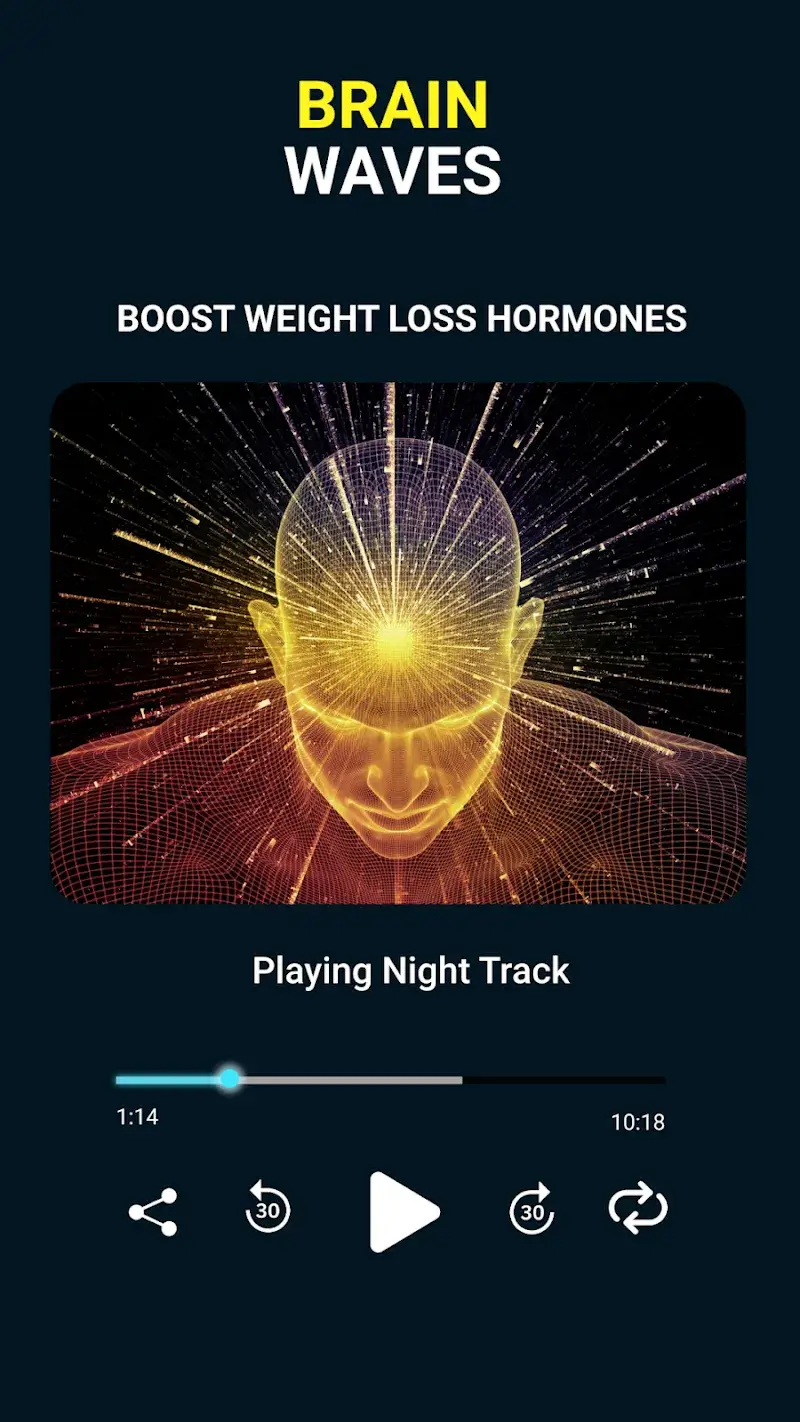Click the playback progress bar
The height and width of the screenshot is (1422, 800).
tap(390, 1079)
